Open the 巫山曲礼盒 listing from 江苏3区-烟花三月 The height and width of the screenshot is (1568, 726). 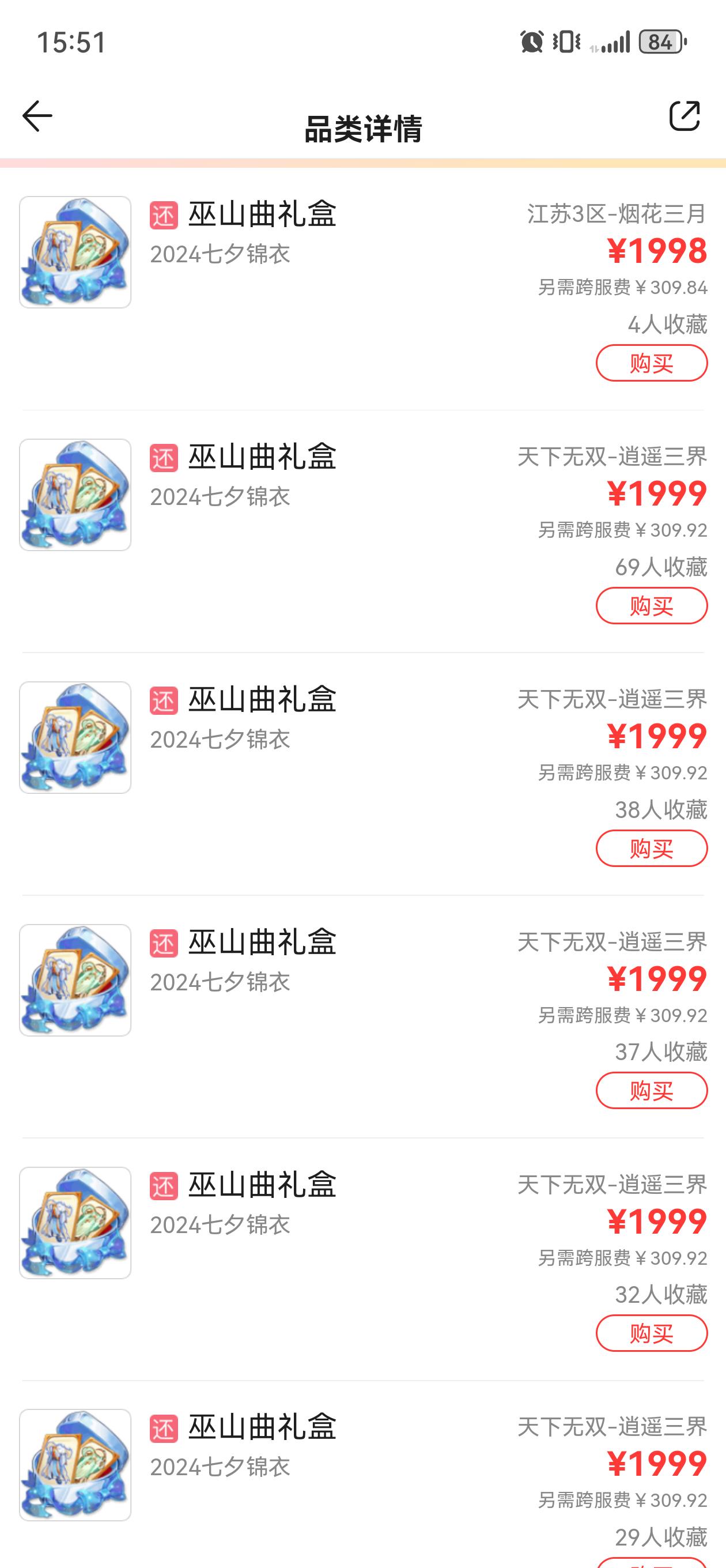point(262,214)
